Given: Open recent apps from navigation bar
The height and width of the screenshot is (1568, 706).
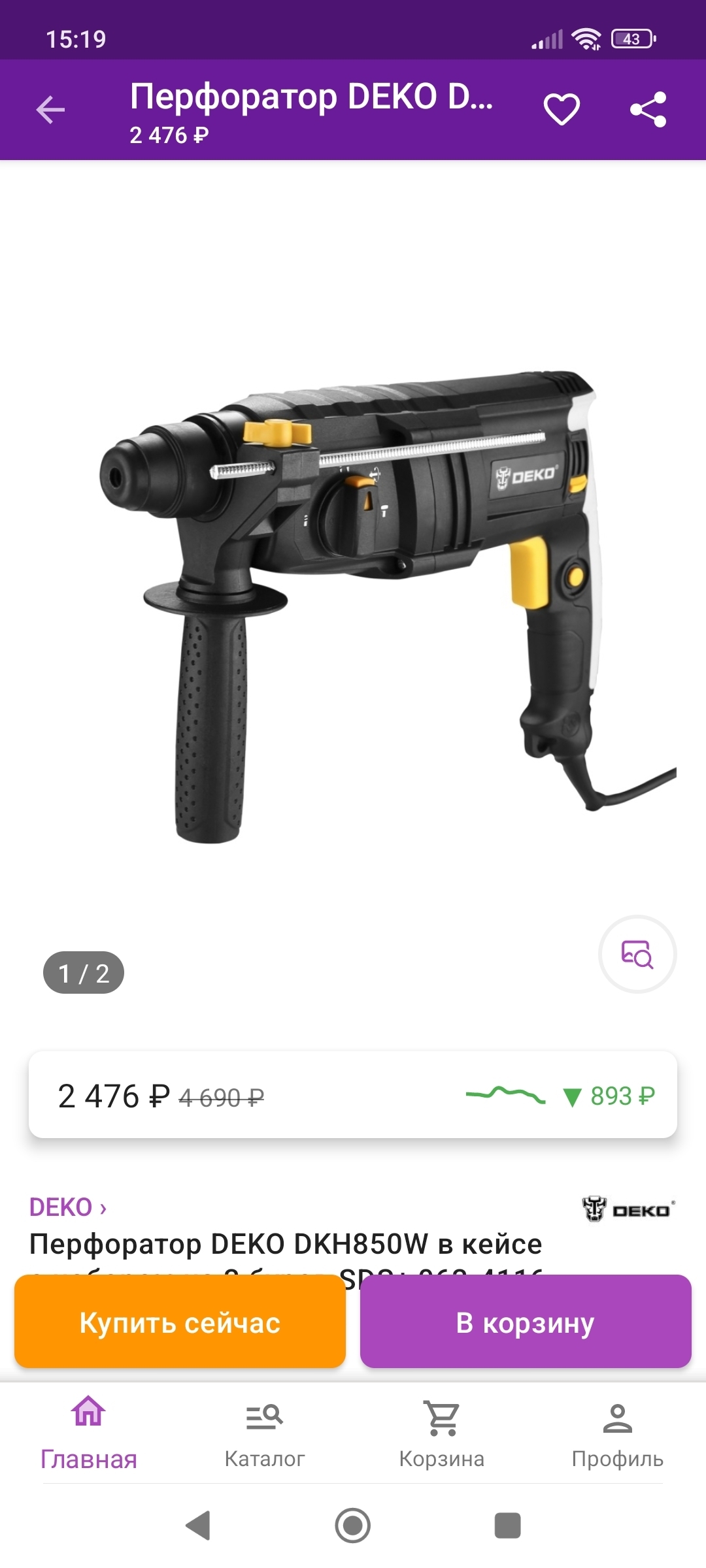Looking at the screenshot, I should [507, 1526].
